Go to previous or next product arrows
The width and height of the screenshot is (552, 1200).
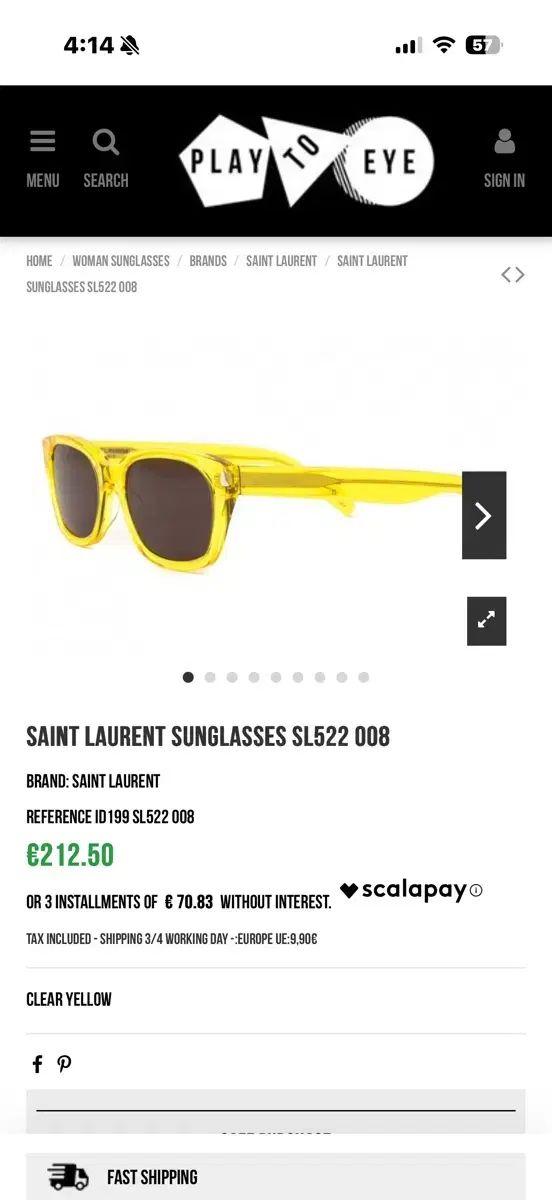[513, 274]
